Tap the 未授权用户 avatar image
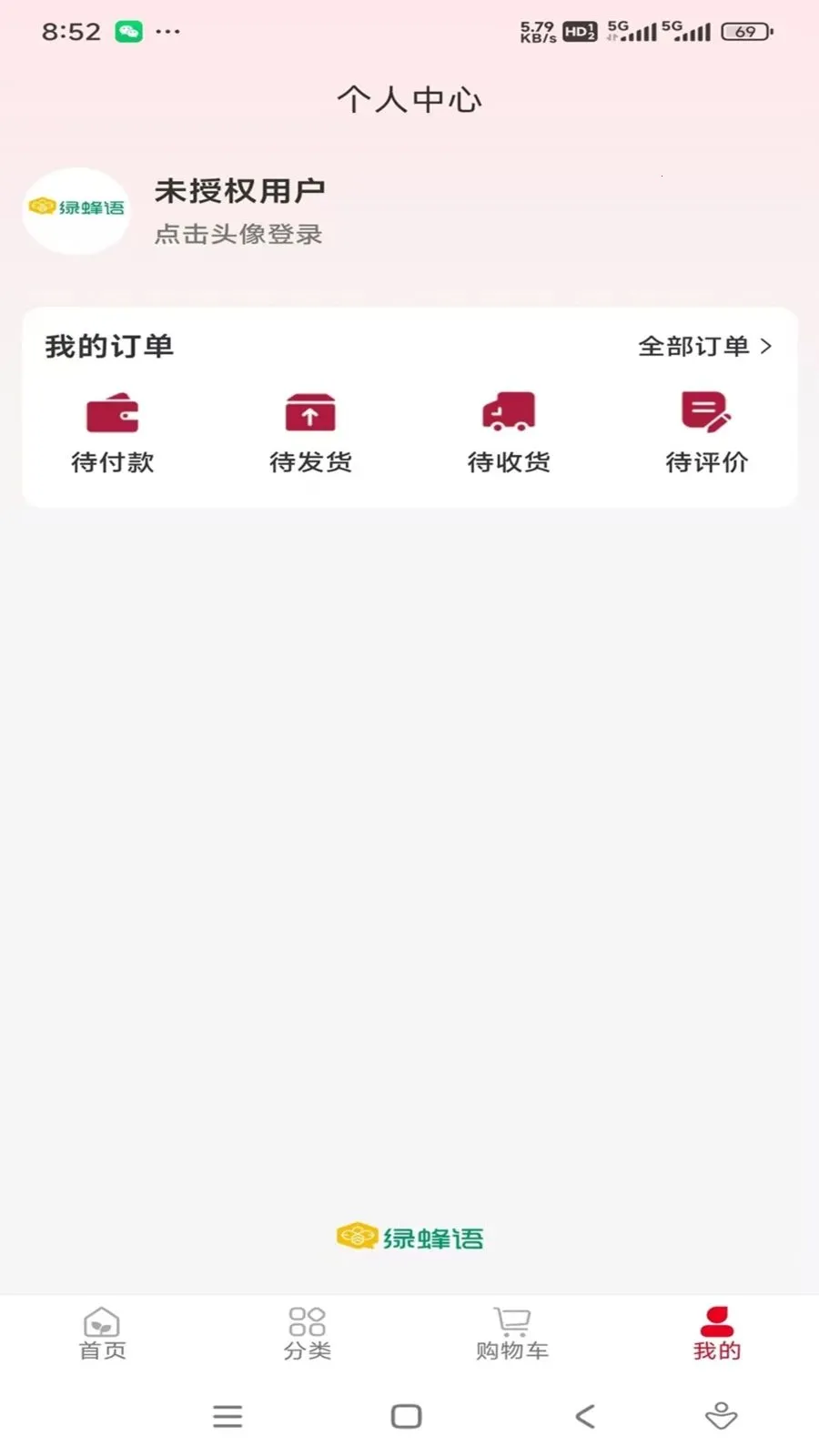Viewport: 819px width, 1456px height. (76, 211)
